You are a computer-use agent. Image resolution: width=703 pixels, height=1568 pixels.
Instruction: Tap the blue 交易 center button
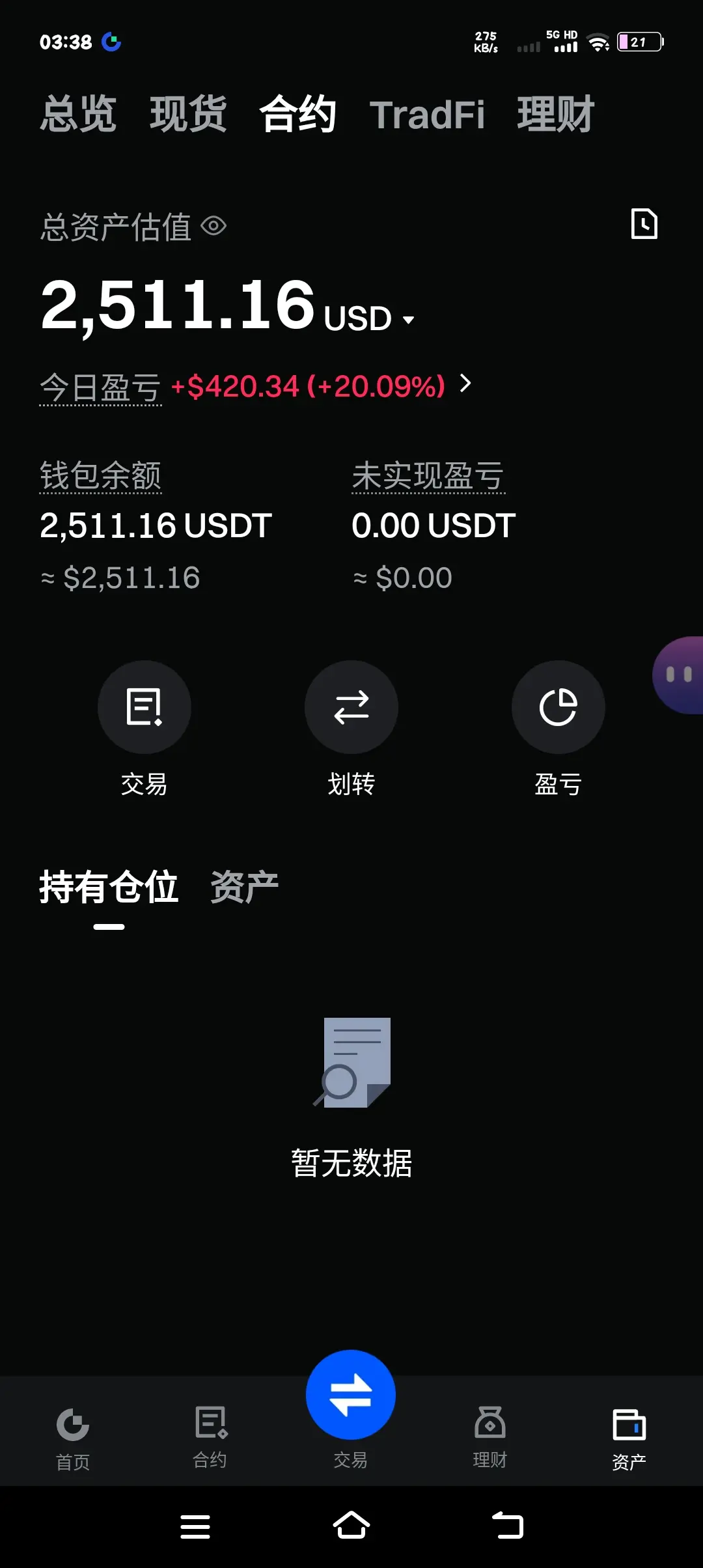[x=351, y=1395]
